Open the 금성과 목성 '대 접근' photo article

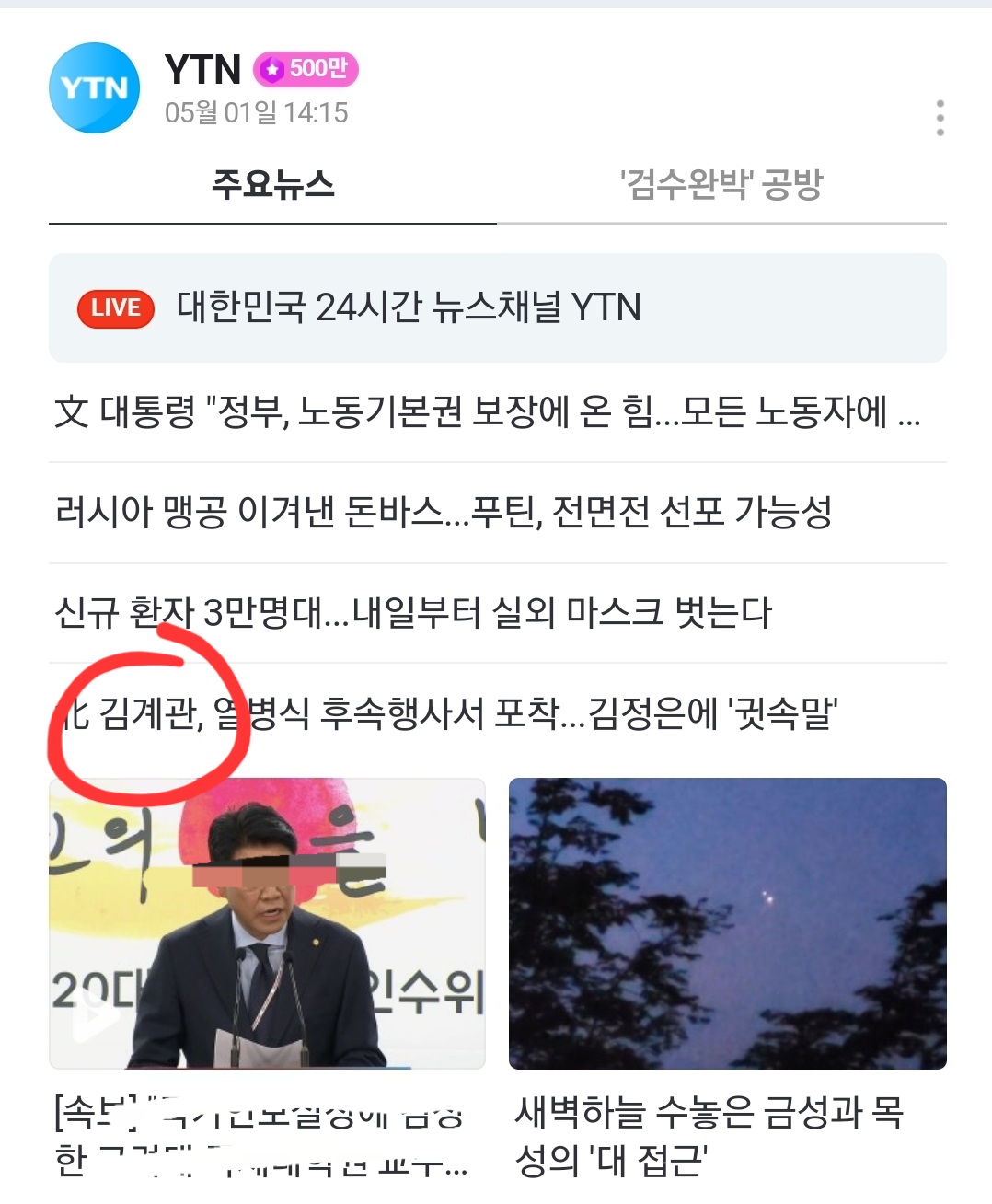(727, 923)
